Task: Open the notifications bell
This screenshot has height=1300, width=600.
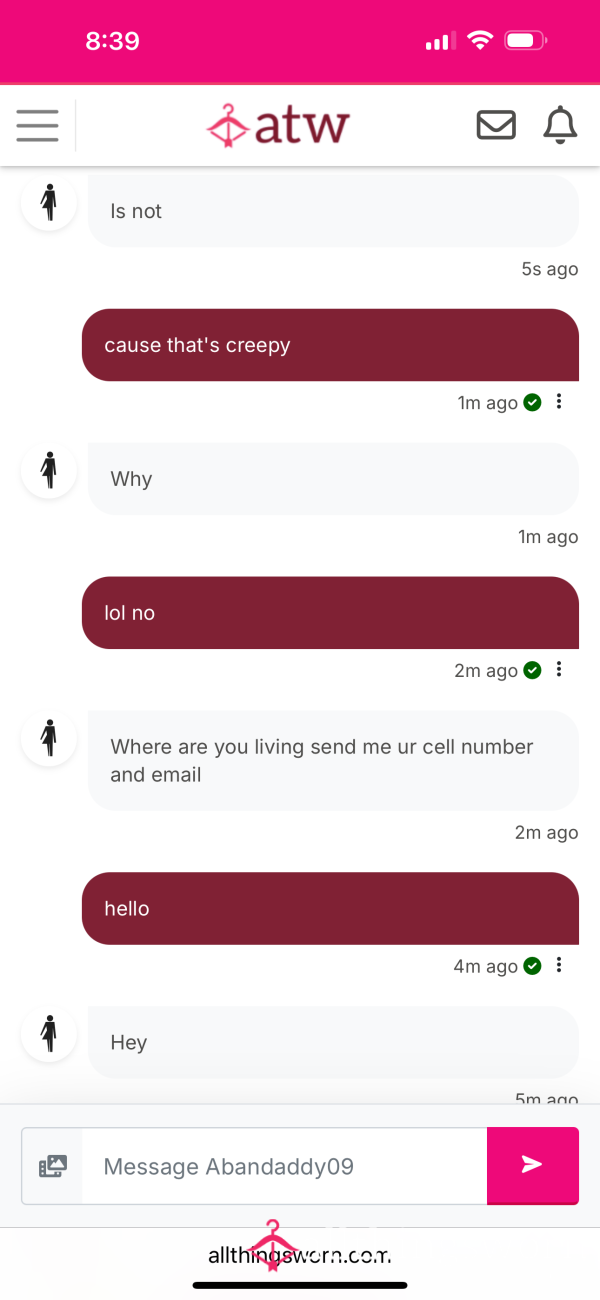Action: 560,125
